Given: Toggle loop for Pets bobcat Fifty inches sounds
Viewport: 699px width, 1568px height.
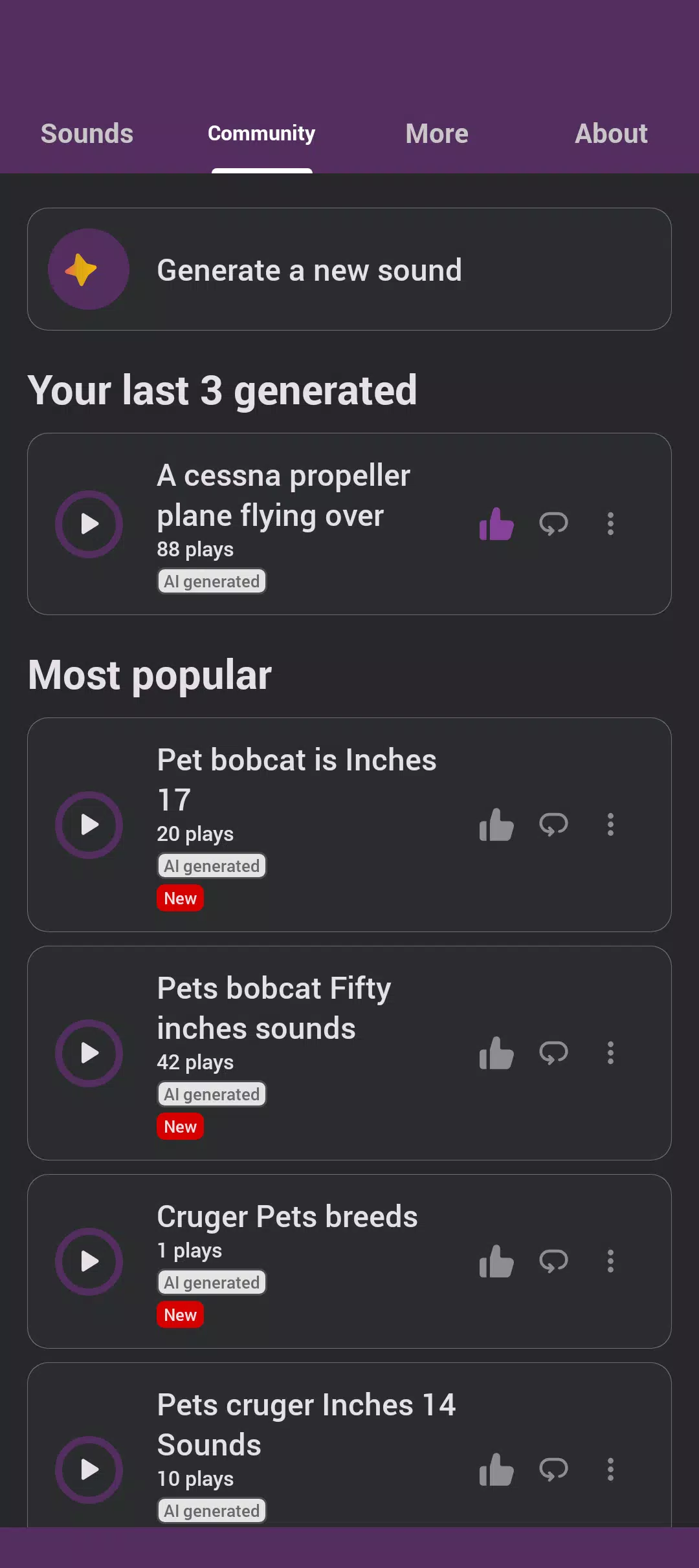Looking at the screenshot, I should (553, 1053).
